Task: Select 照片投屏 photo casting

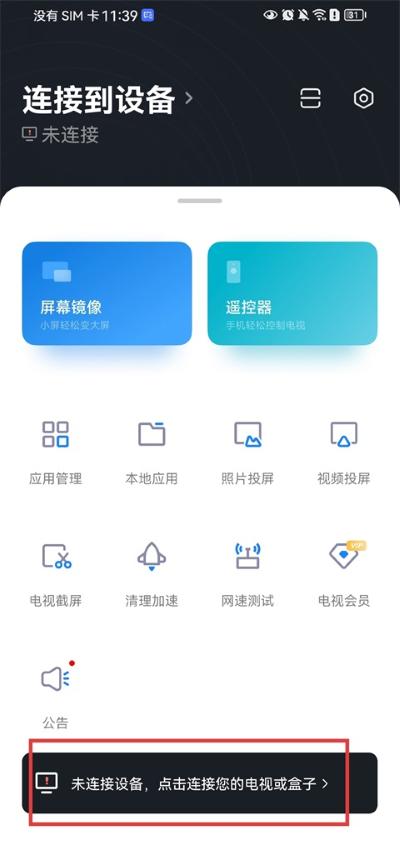Action: (x=248, y=453)
